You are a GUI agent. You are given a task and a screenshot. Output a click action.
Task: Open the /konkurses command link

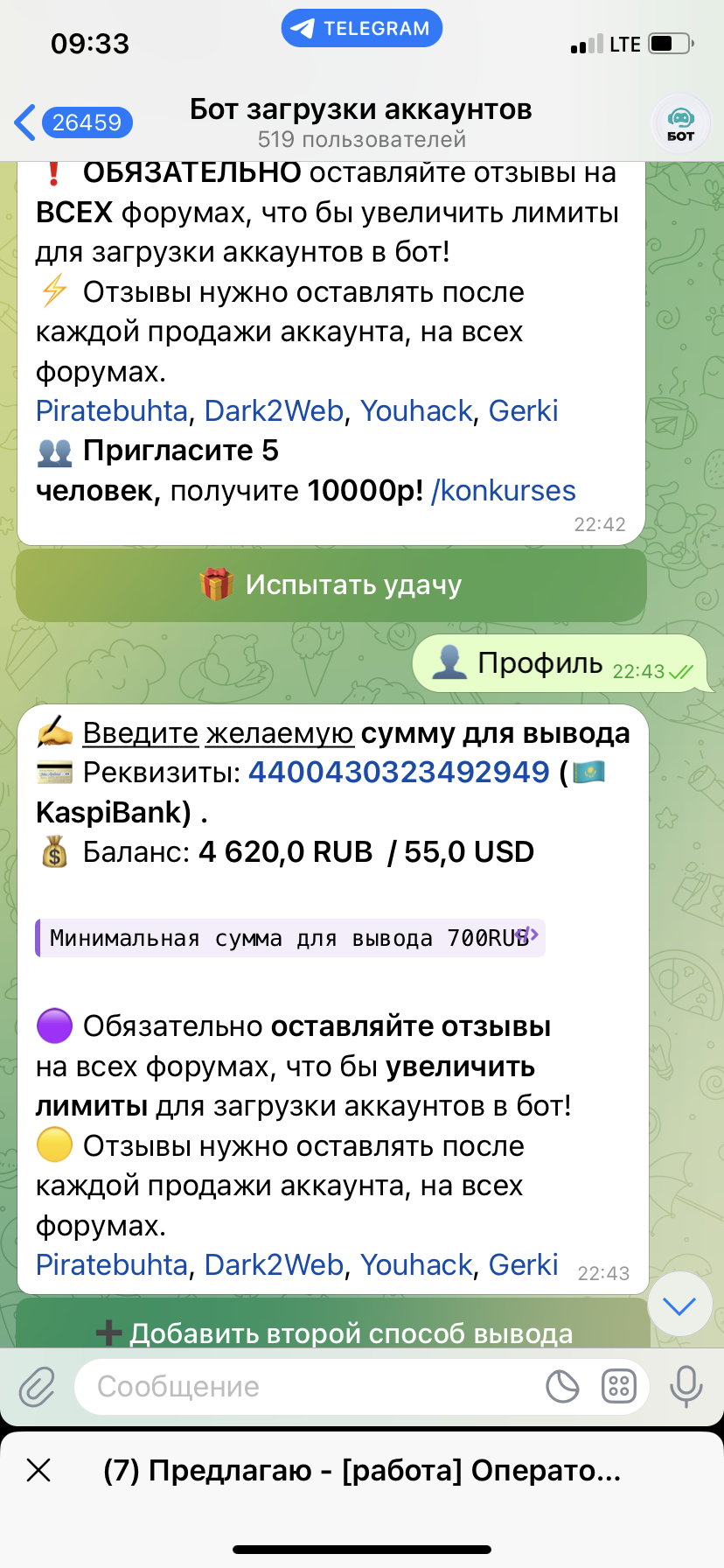point(504,491)
